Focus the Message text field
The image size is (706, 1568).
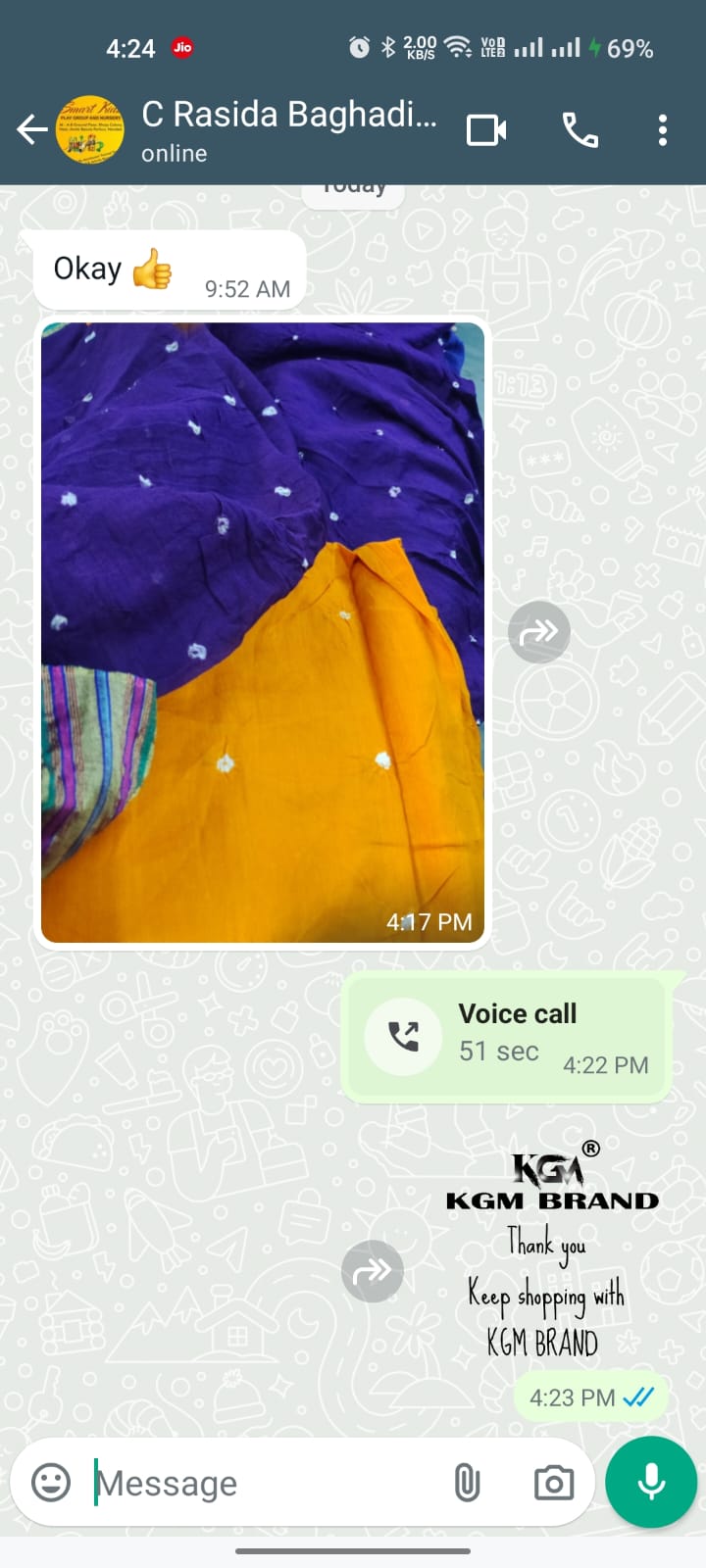265,1483
